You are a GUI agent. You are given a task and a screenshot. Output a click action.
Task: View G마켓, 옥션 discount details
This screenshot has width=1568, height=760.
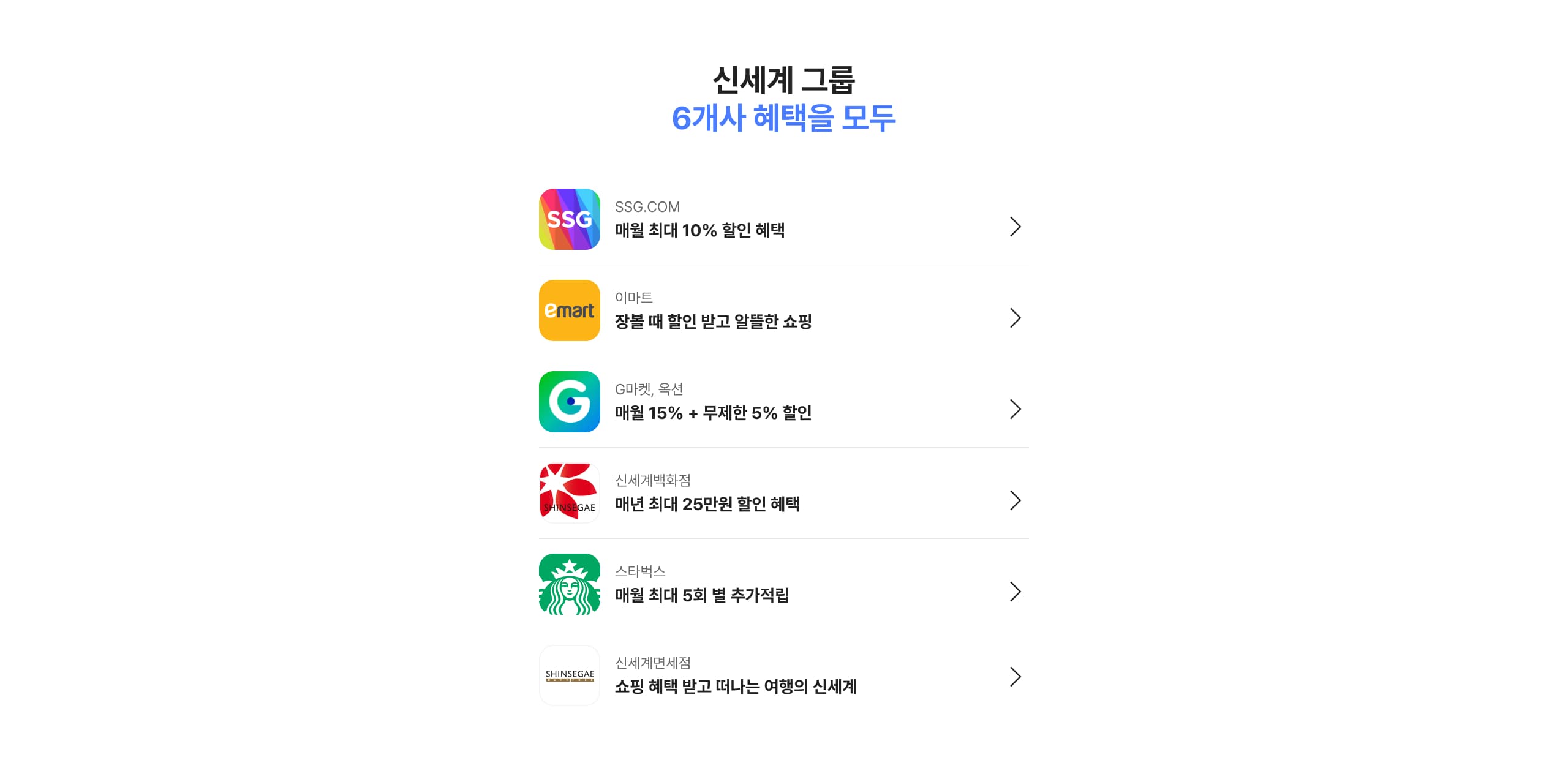point(783,402)
